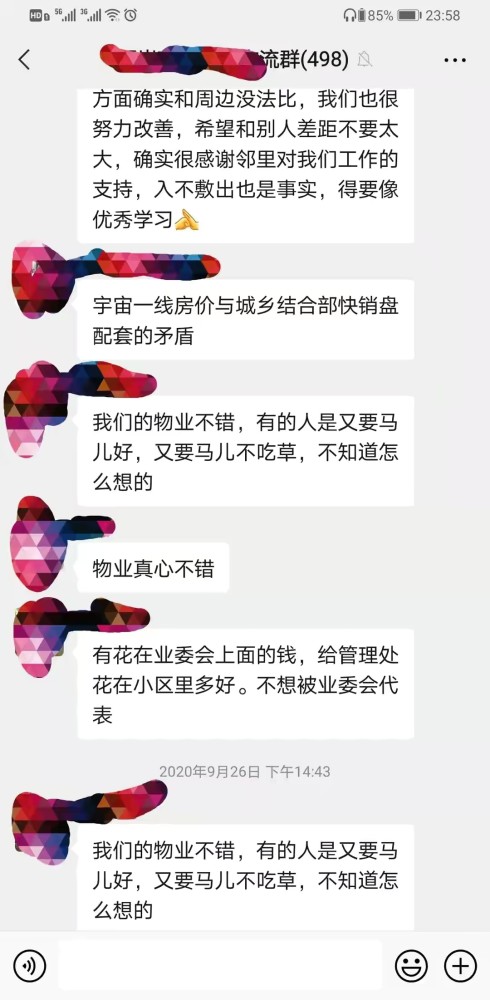490x1000 pixels.
Task: Tap the message text field
Action: (x=220, y=966)
